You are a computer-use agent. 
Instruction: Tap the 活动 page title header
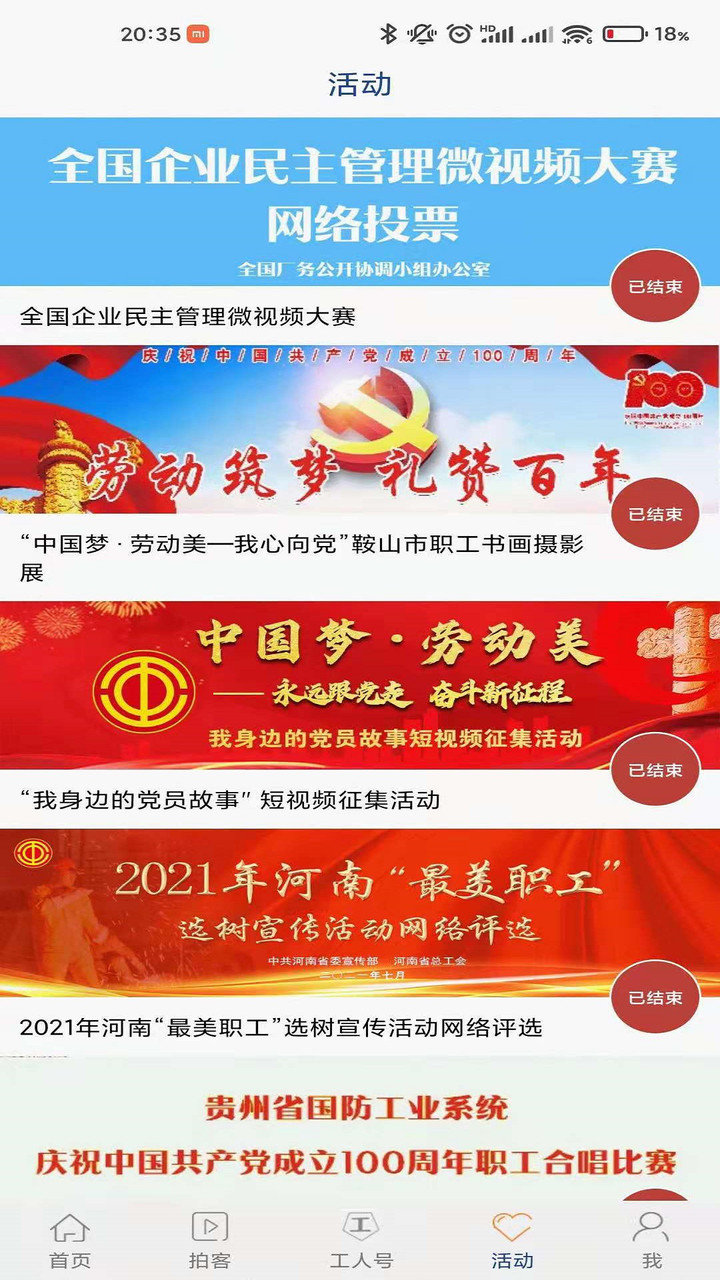[360, 85]
